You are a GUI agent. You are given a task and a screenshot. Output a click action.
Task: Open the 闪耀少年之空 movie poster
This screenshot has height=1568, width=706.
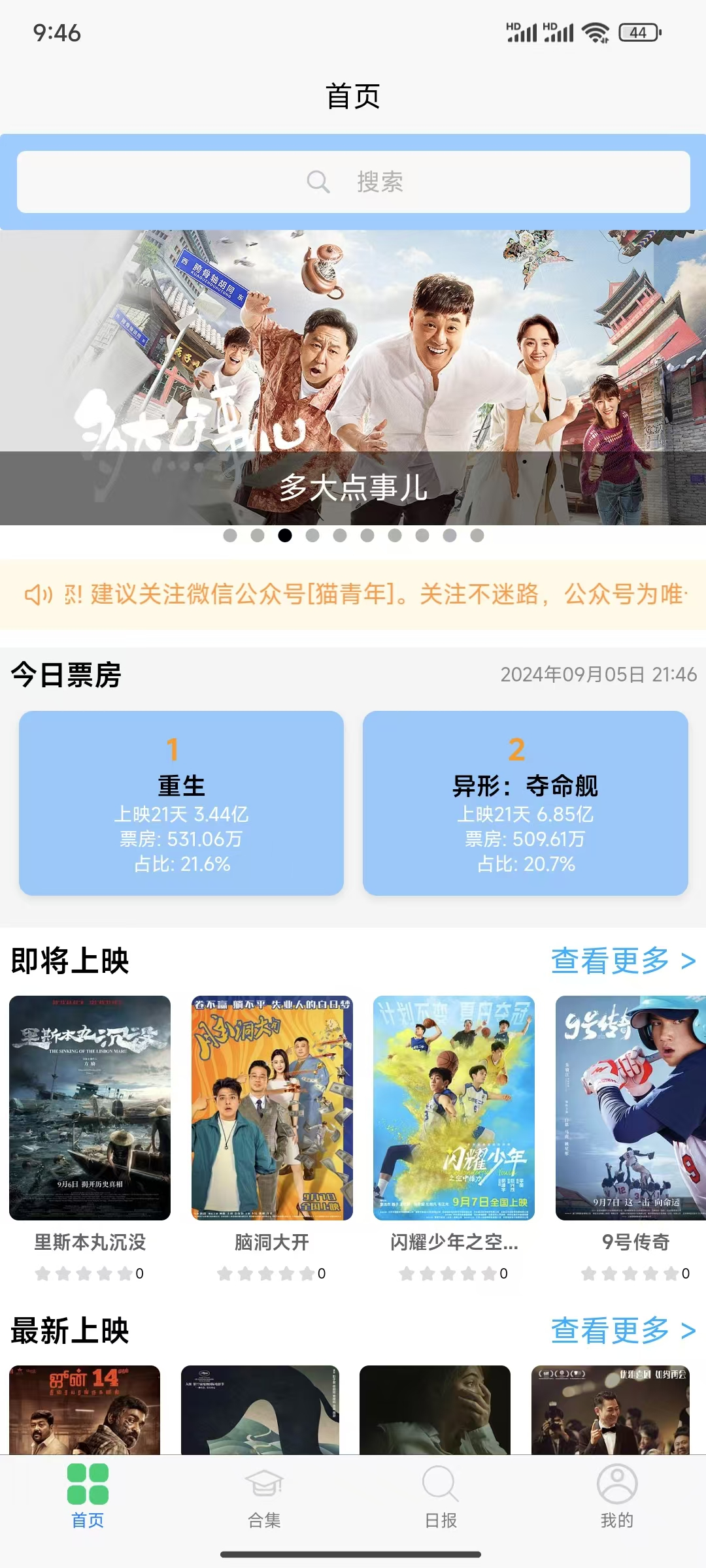coord(454,1108)
